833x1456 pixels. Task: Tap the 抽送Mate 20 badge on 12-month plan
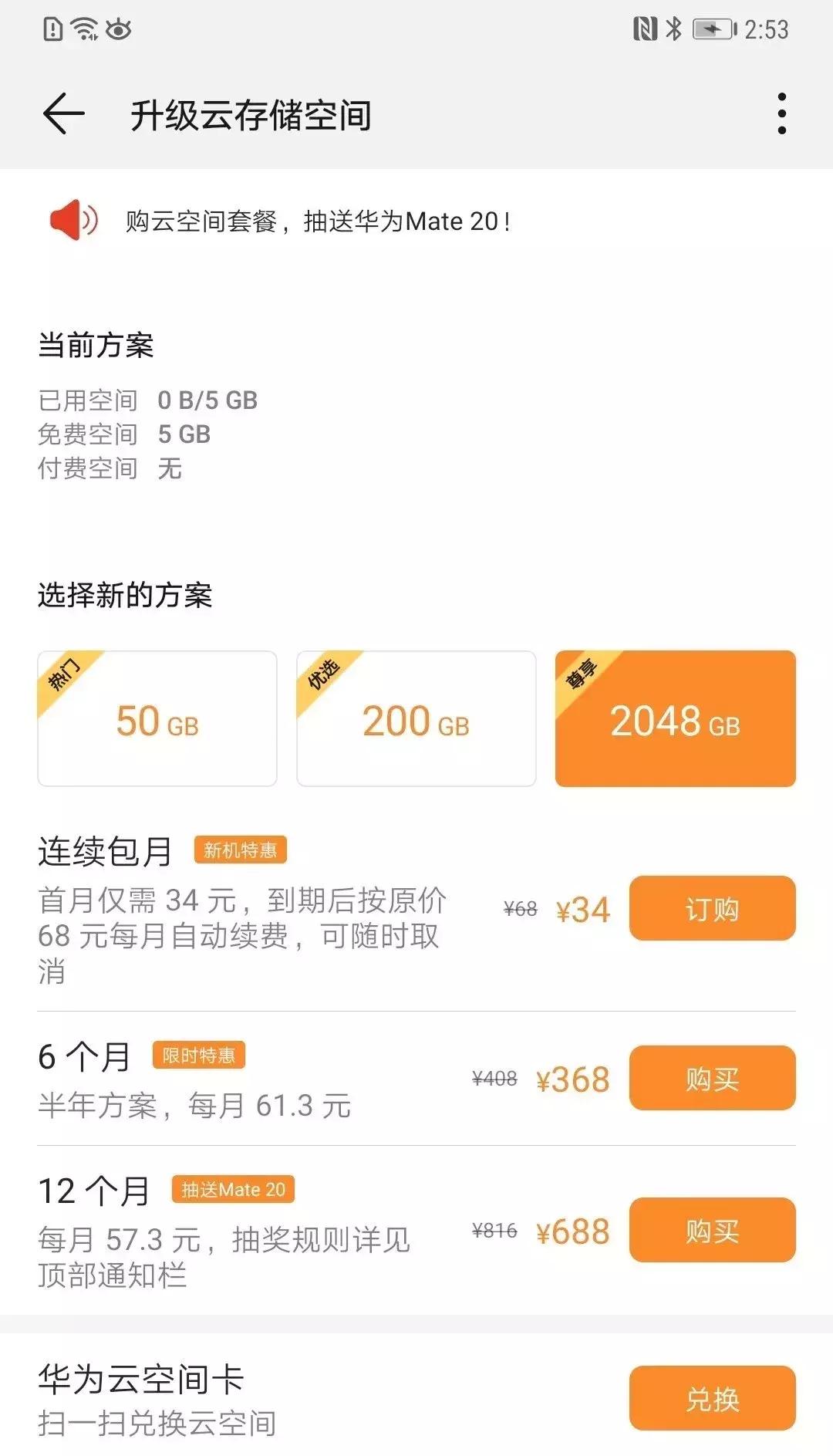click(233, 1191)
